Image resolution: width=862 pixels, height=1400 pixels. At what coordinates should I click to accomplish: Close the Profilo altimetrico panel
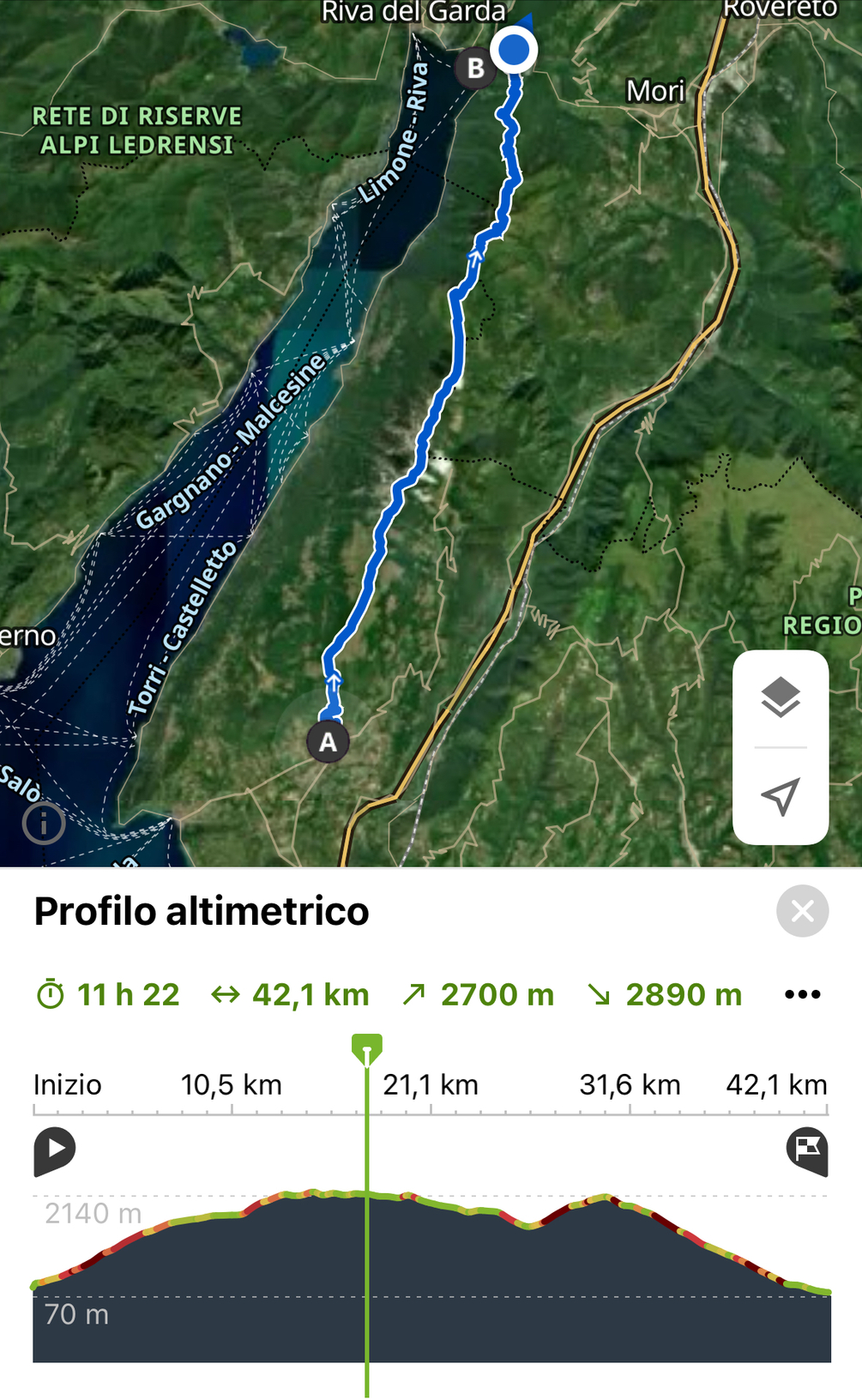802,910
